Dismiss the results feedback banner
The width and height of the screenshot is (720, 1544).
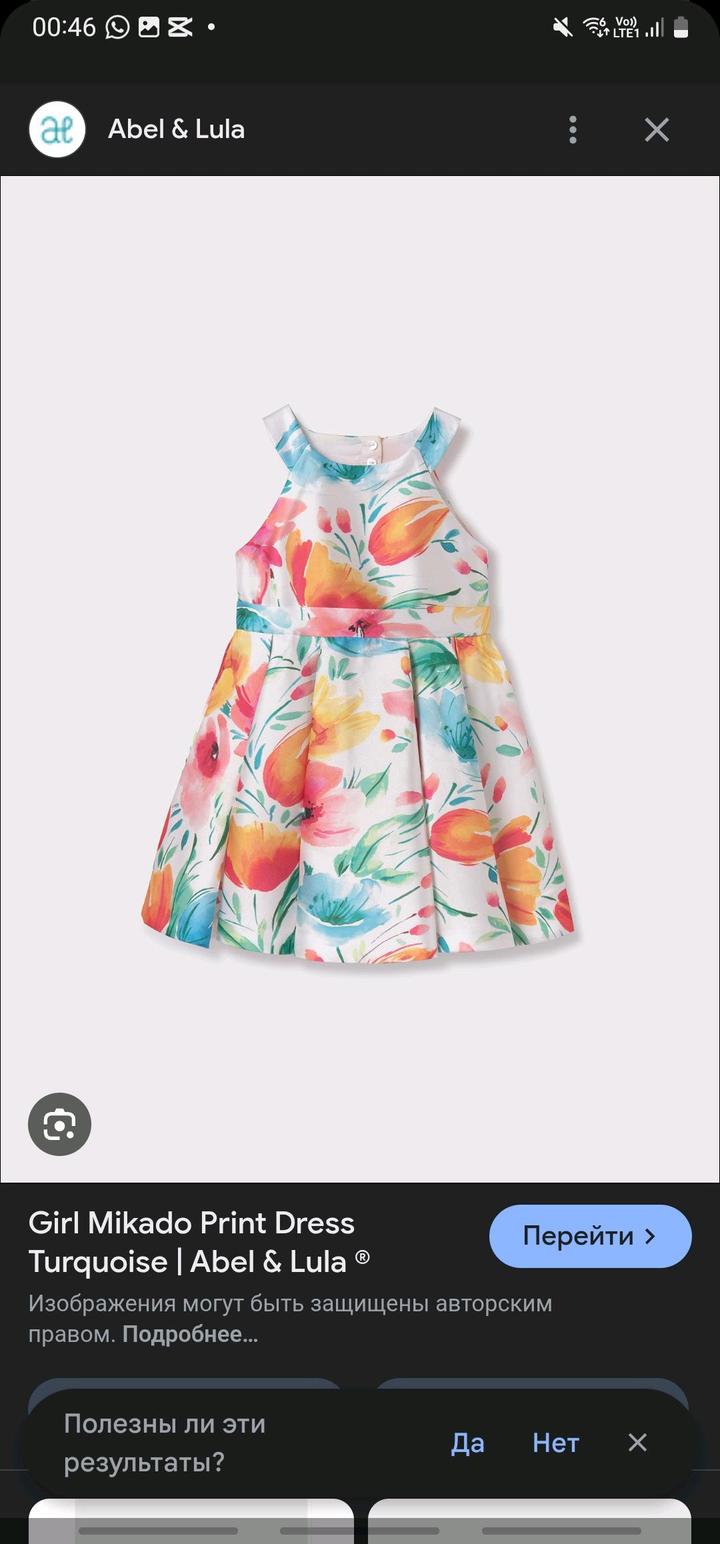[x=638, y=1442]
